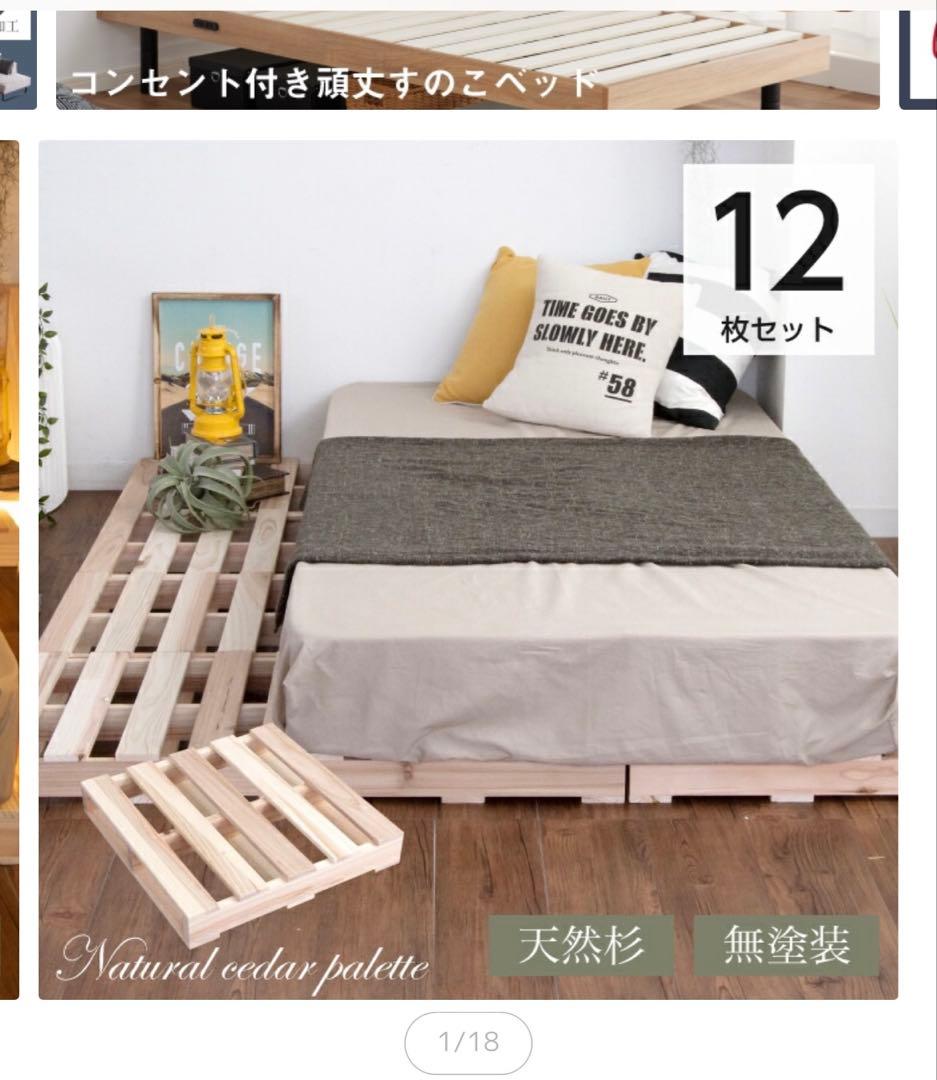Tap the 1/18 image page indicator
937x1080 pixels.
tap(468, 1043)
